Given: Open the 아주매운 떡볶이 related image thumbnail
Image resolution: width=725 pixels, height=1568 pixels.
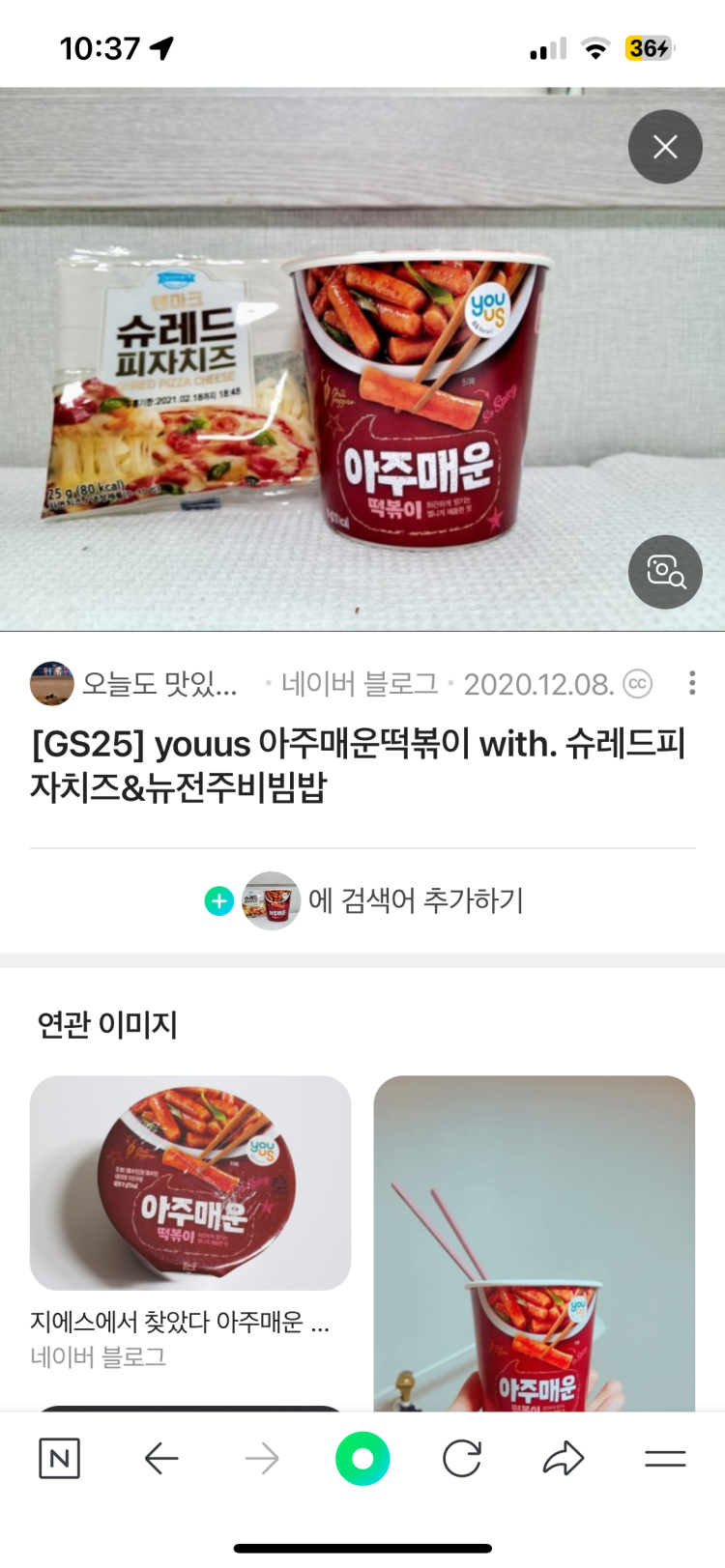Looking at the screenshot, I should 190,1183.
